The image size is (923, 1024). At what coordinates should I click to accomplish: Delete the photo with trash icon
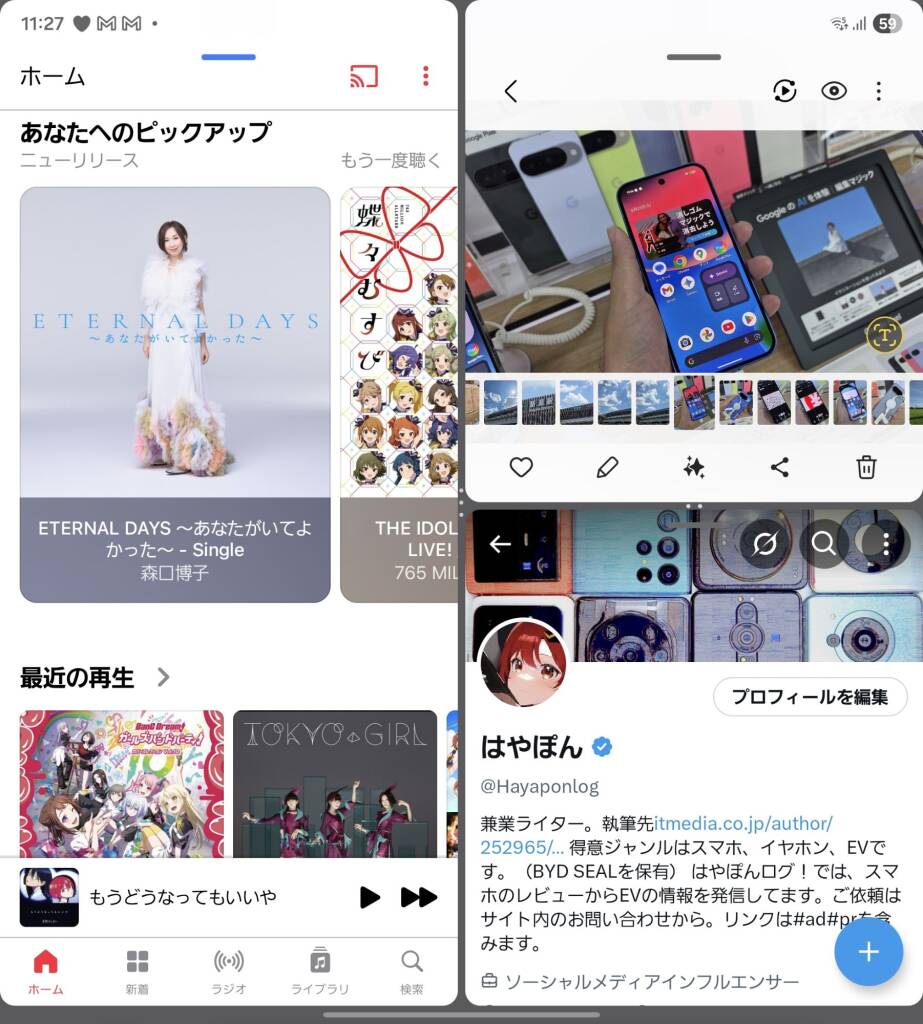(867, 466)
